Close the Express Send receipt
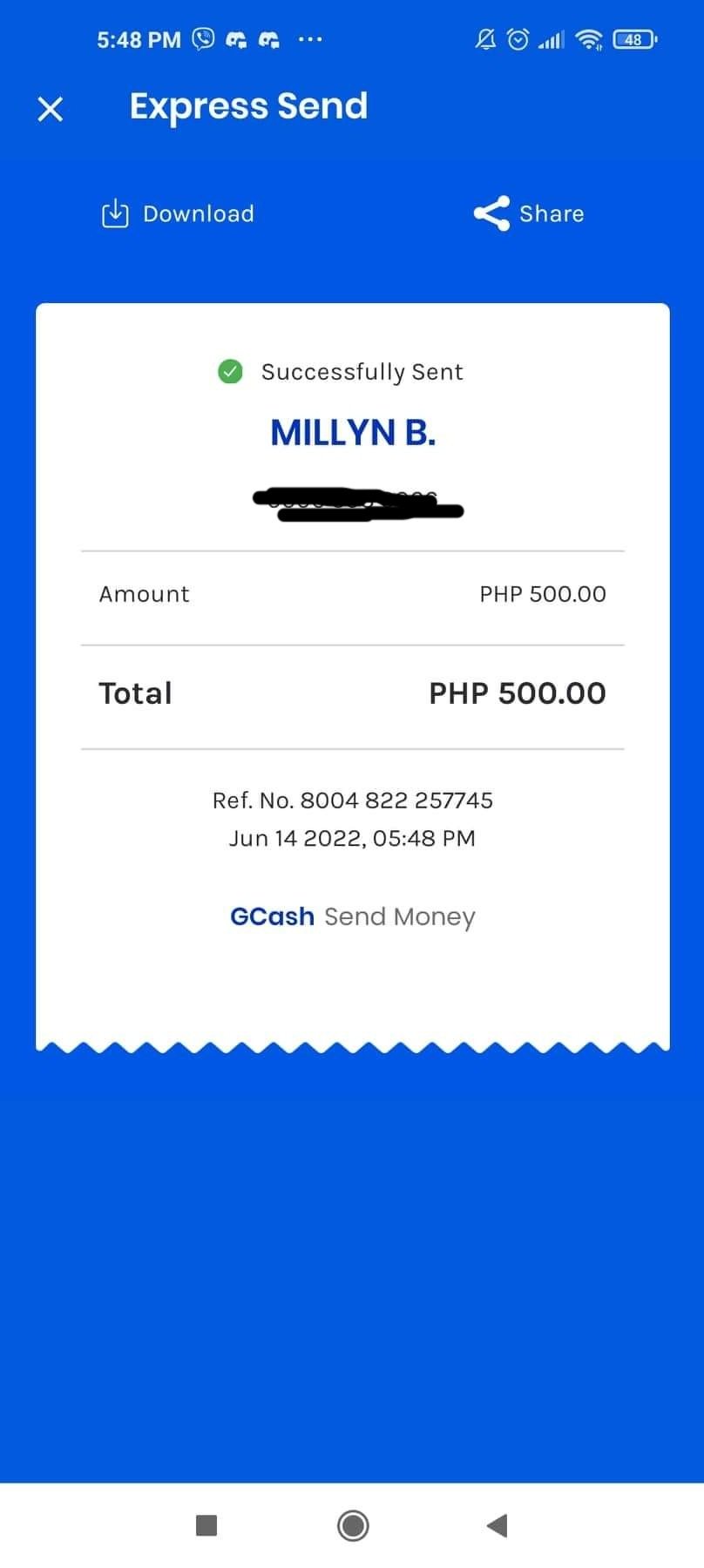 coord(51,109)
